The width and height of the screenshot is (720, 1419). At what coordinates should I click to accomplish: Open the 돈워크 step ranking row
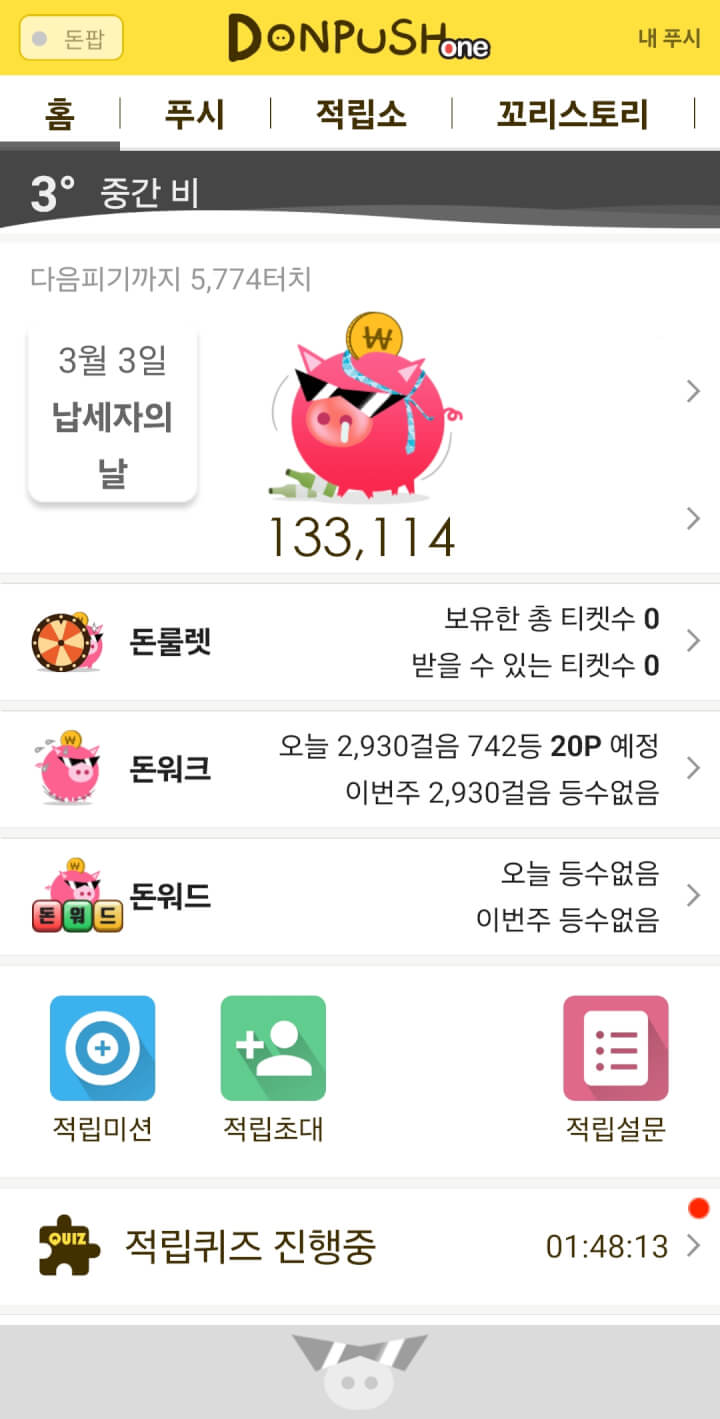point(360,769)
